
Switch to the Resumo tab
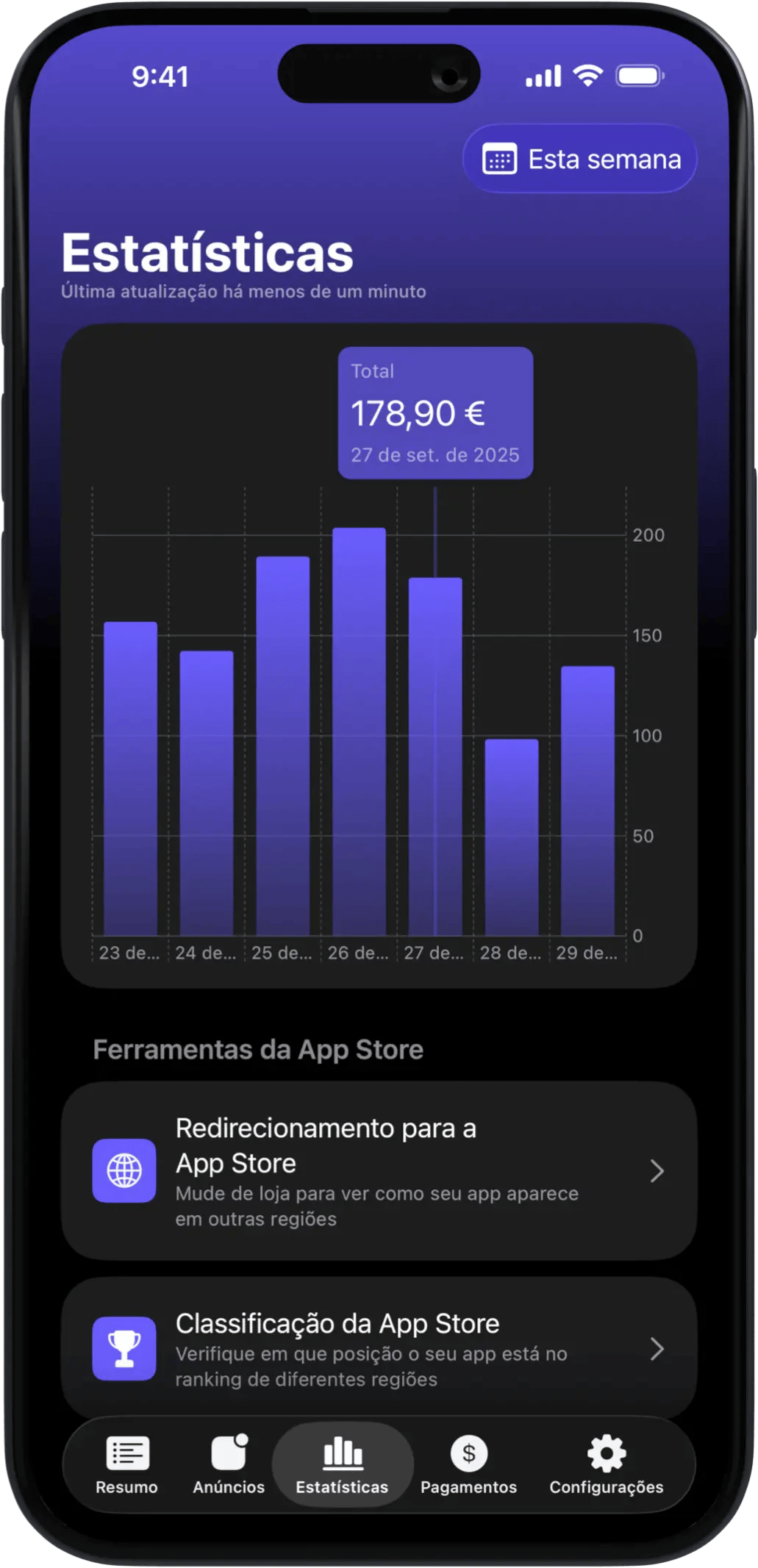click(x=126, y=1465)
